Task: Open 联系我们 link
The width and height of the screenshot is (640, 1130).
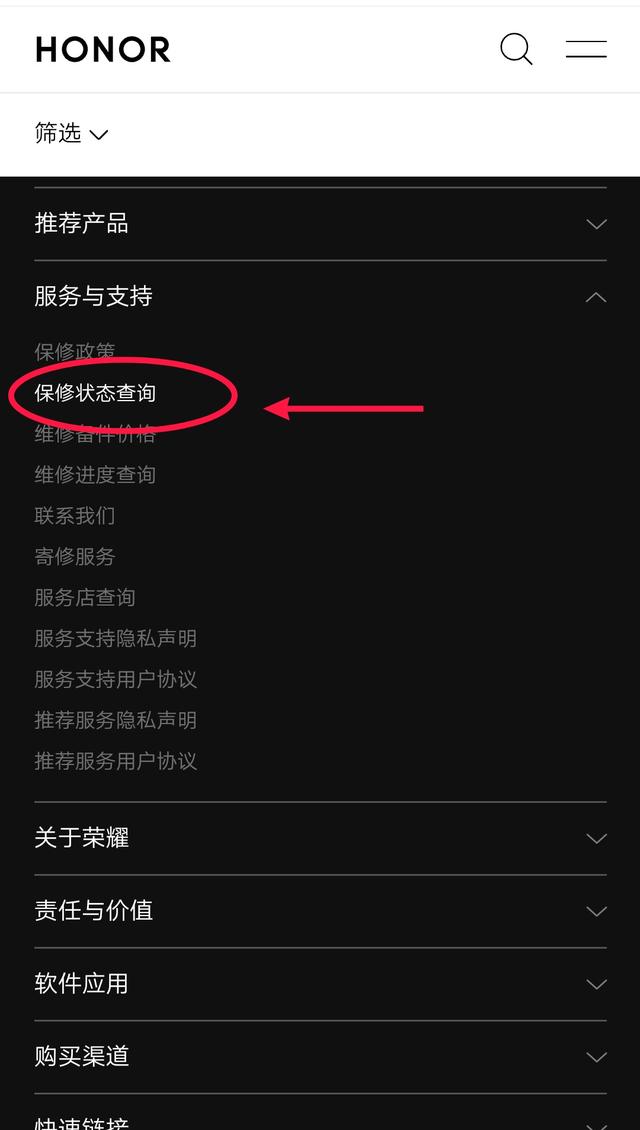Action: tap(75, 516)
